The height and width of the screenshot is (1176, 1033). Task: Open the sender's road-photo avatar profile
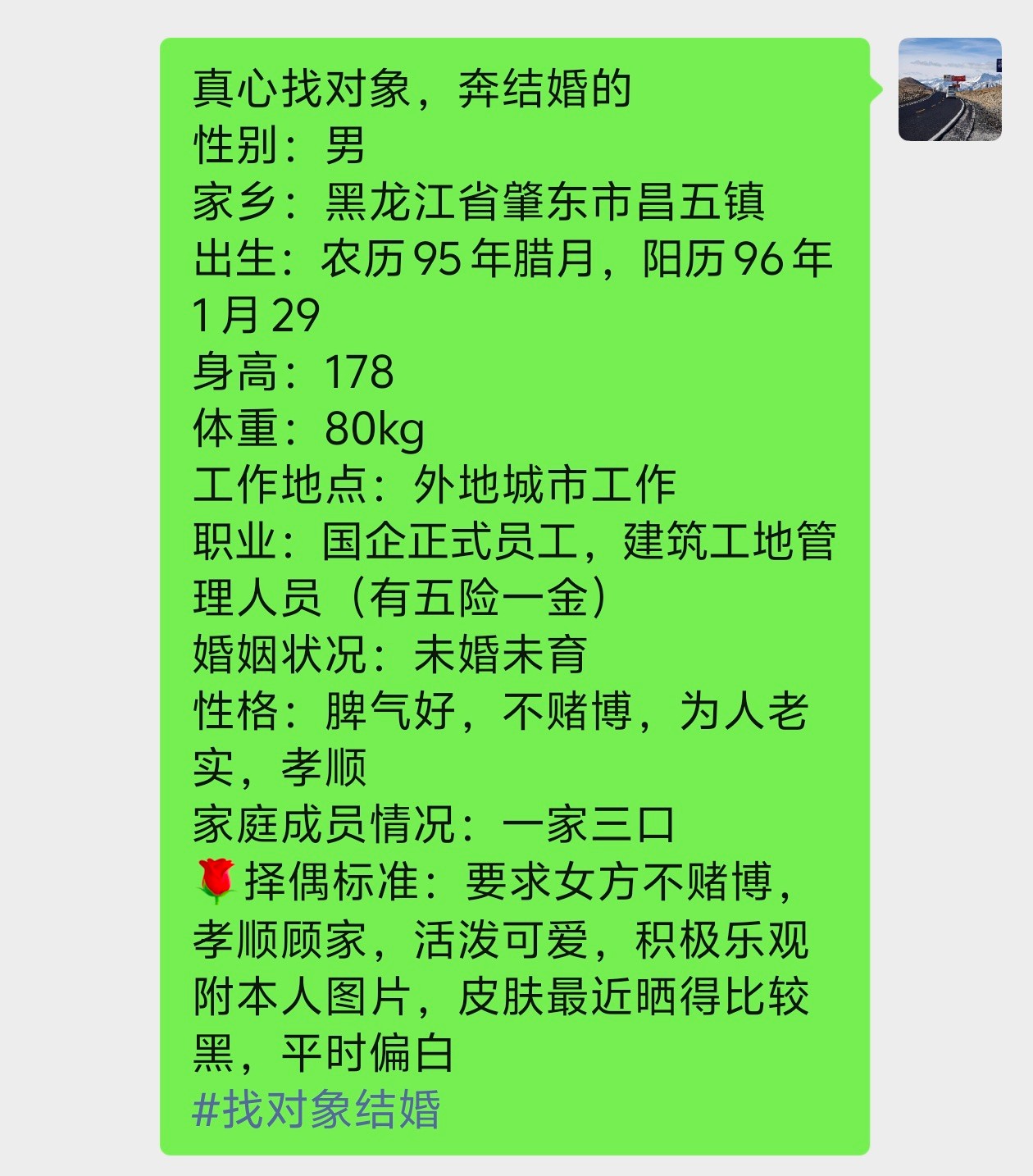click(x=949, y=89)
